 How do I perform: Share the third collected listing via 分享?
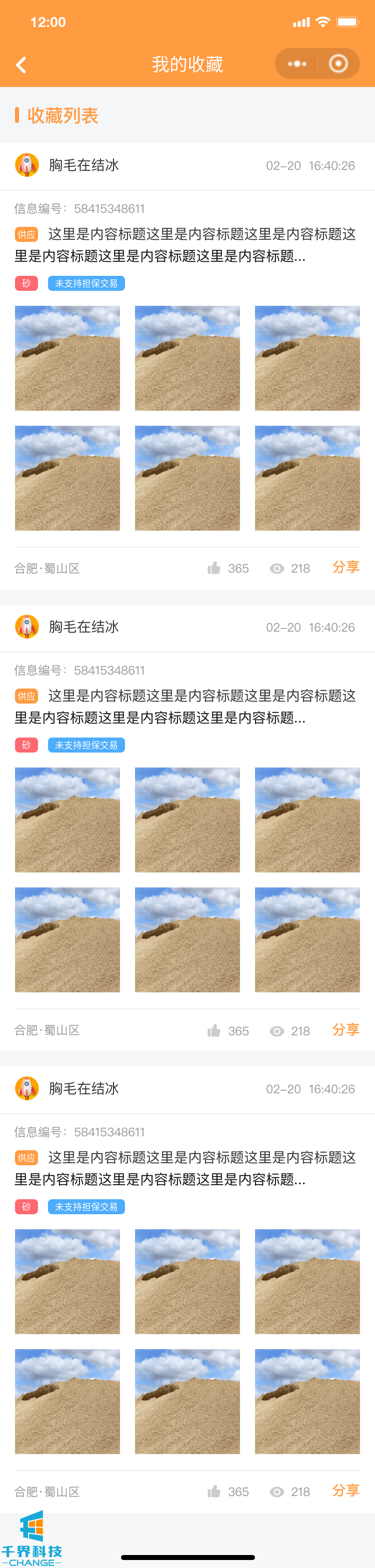click(345, 1490)
